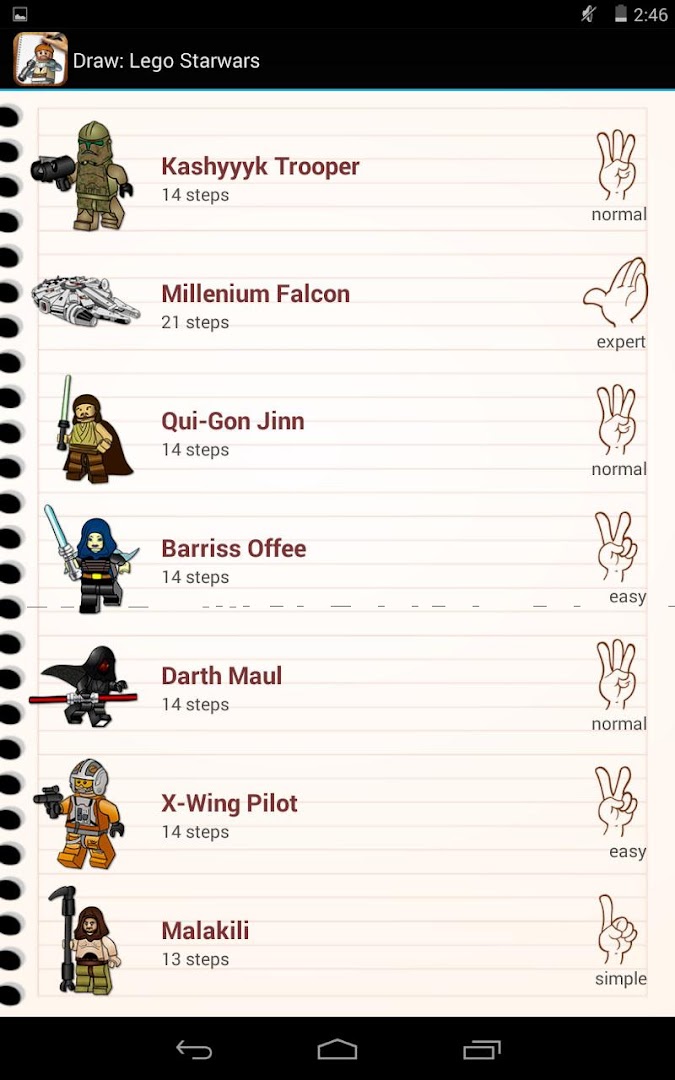The width and height of the screenshot is (675, 1080).
Task: Tap the Draw: Lego Starwars app icon
Action: click(x=40, y=60)
